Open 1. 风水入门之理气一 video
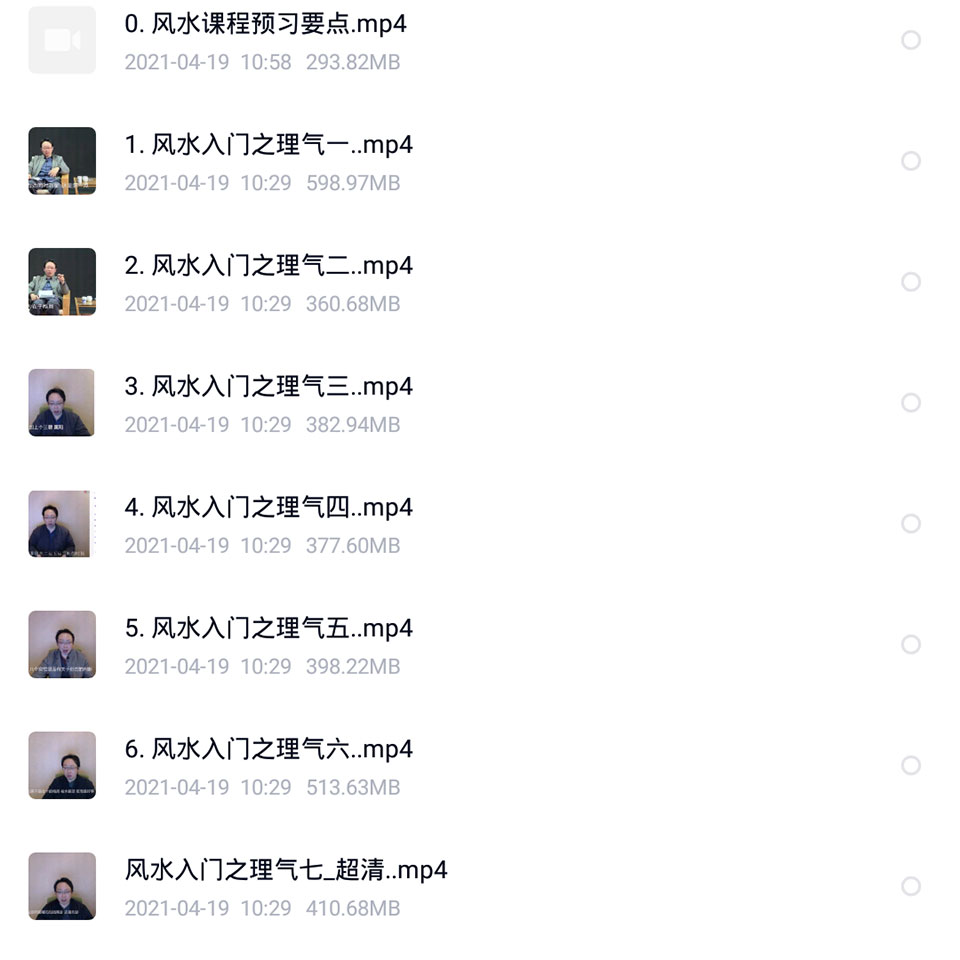The image size is (960, 960). click(x=268, y=145)
